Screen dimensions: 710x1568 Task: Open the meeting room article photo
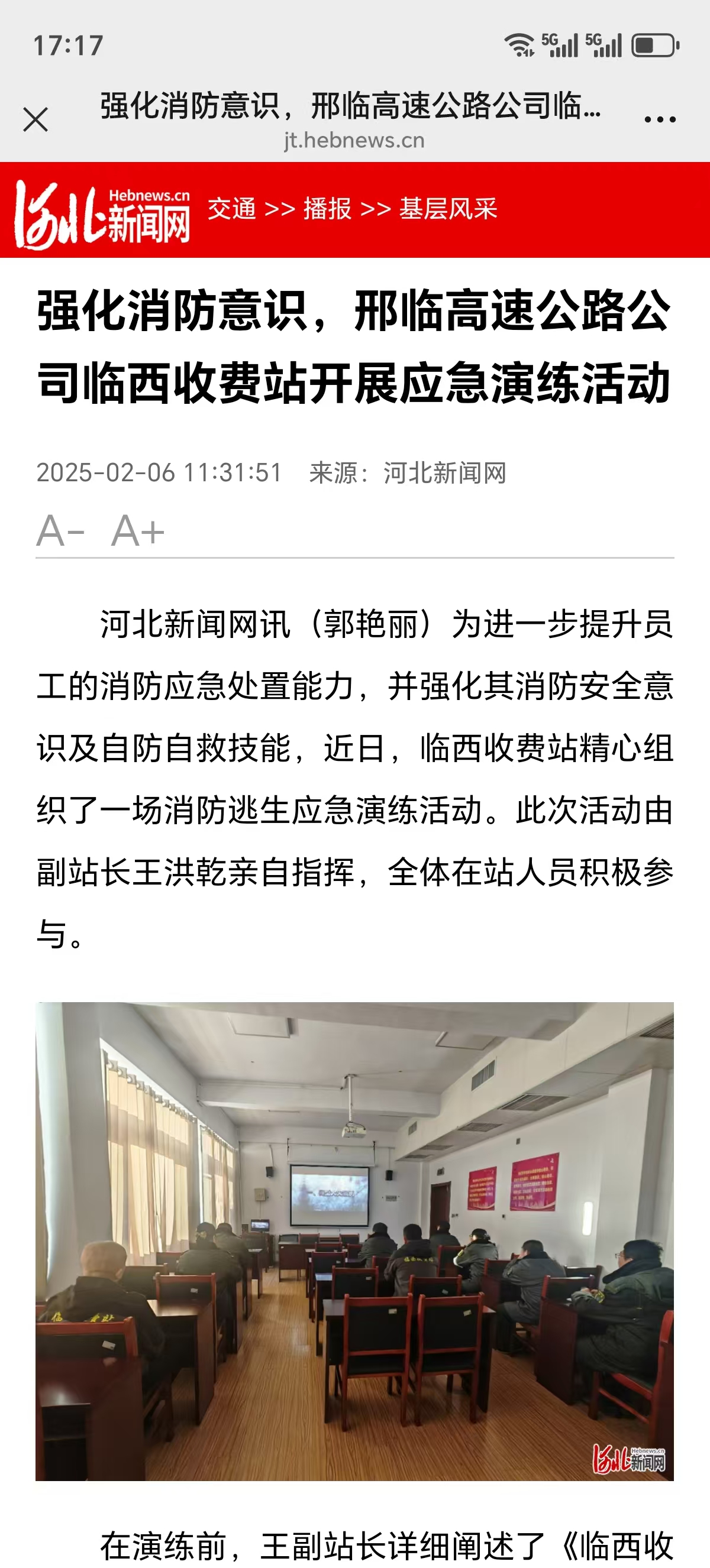354,1241
